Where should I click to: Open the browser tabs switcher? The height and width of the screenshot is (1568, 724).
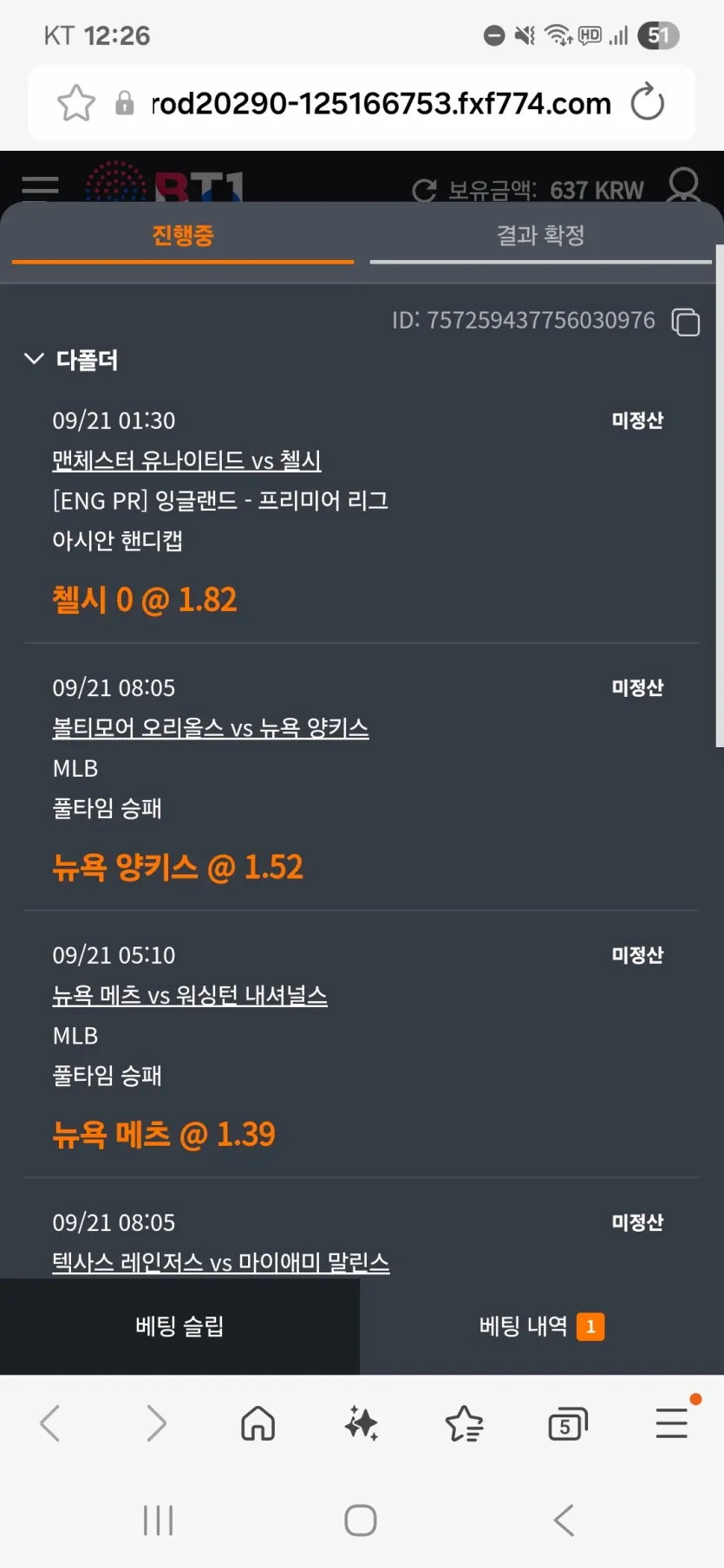click(x=568, y=1424)
